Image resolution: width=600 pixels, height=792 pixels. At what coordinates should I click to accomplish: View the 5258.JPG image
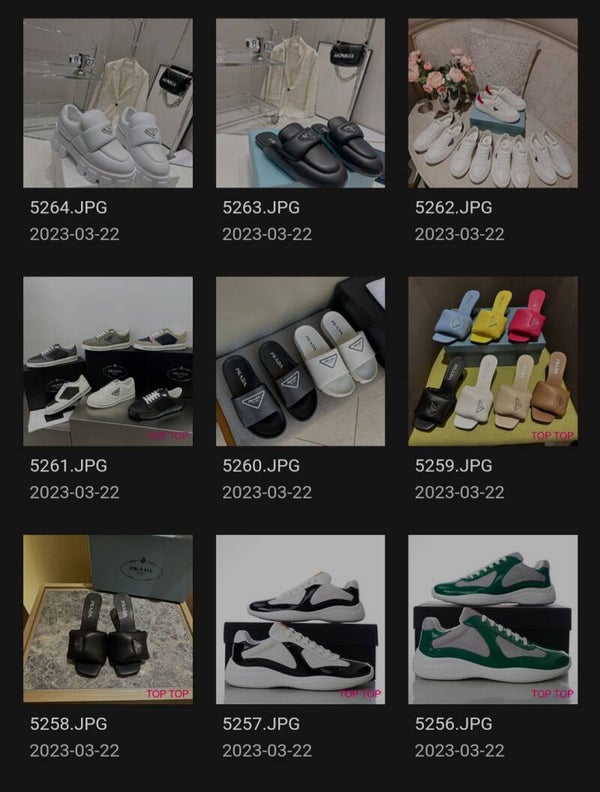click(x=108, y=619)
